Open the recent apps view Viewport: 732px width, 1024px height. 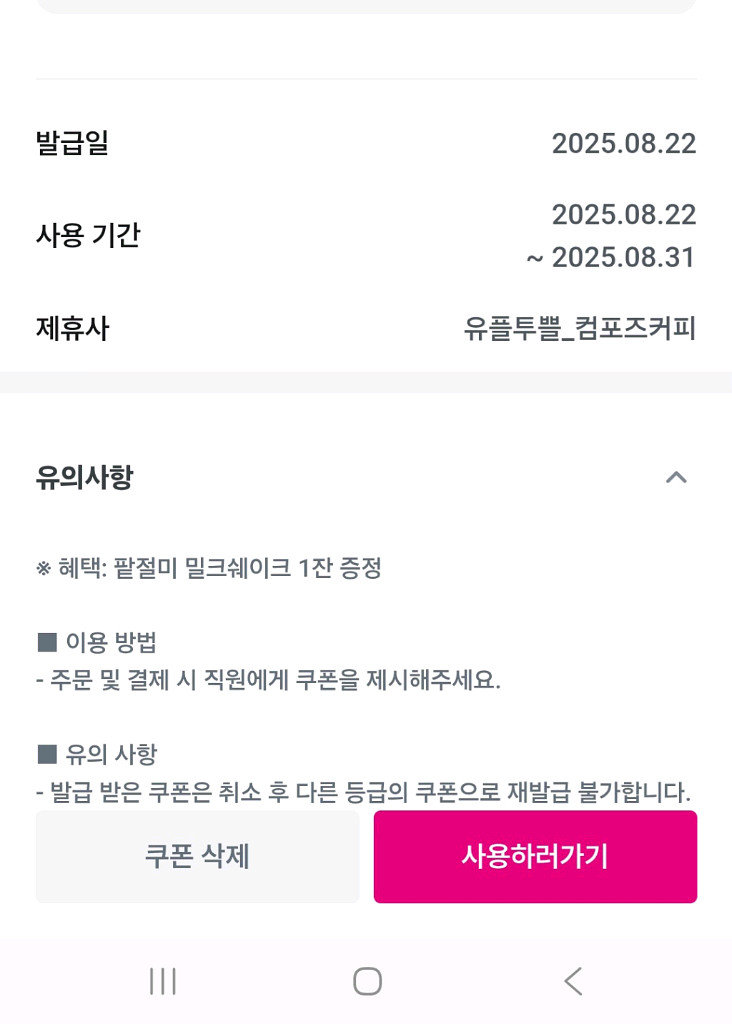(162, 981)
